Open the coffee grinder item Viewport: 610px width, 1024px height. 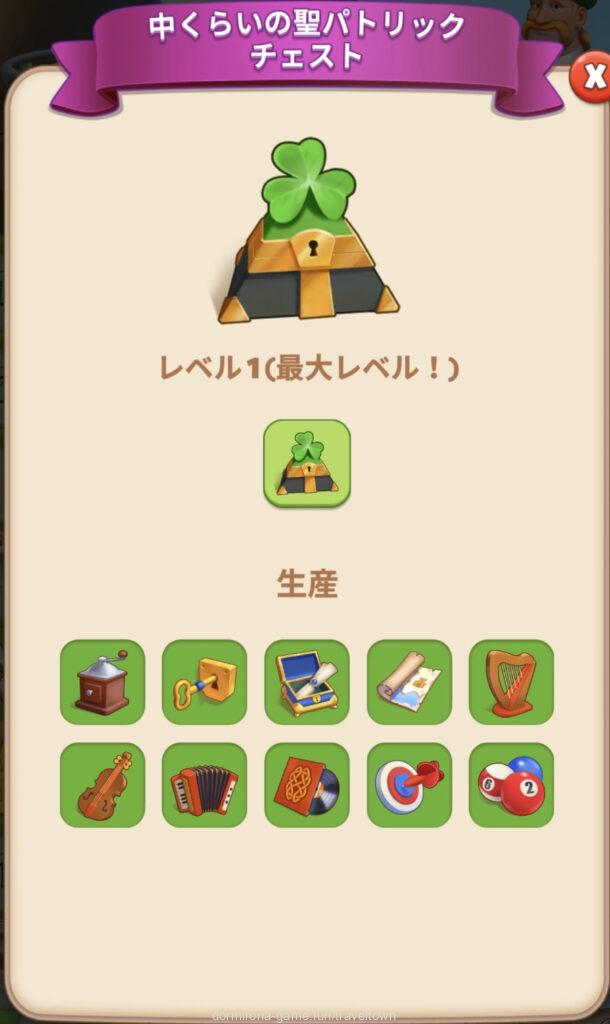pyautogui.click(x=102, y=682)
